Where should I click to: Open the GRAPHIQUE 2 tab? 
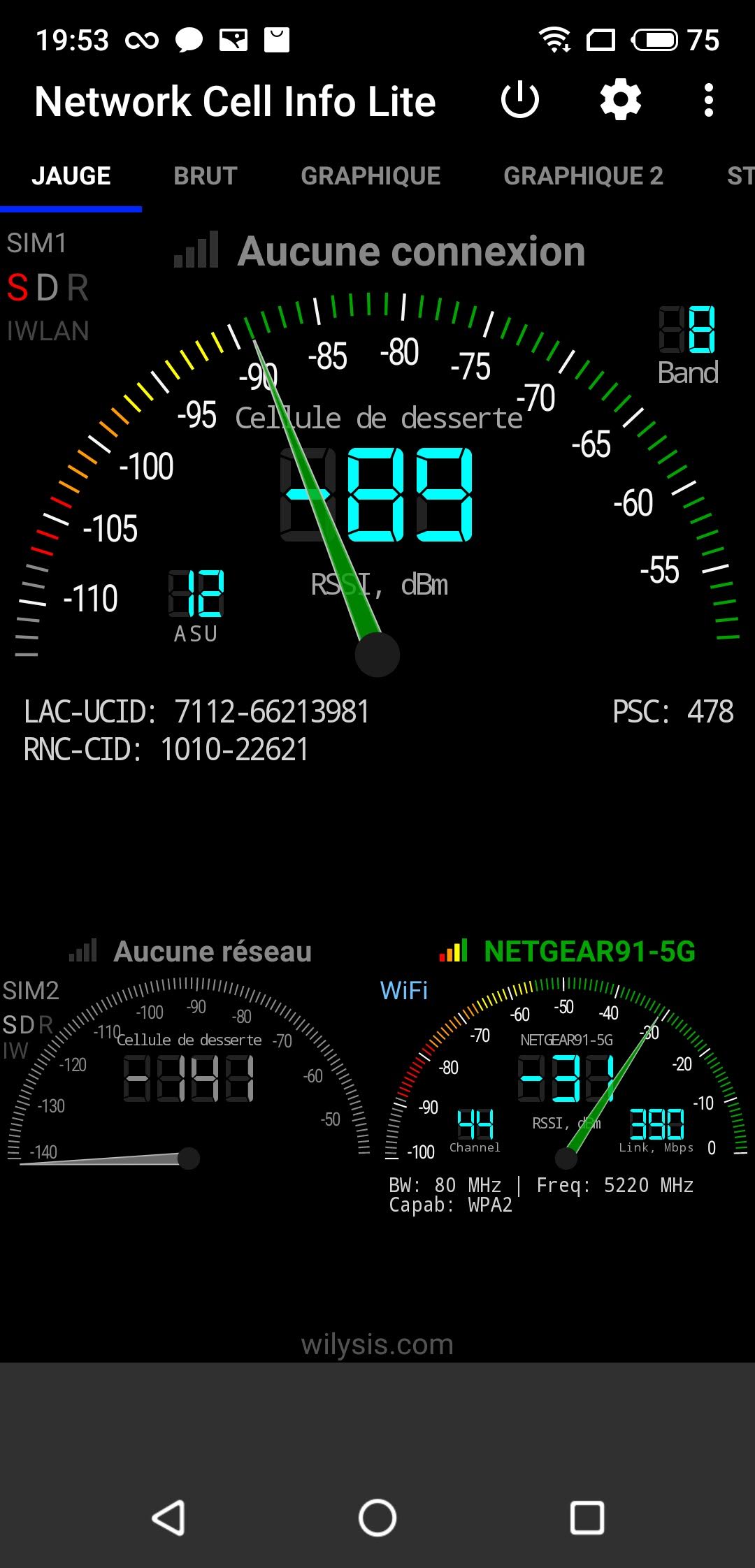pyautogui.click(x=583, y=176)
